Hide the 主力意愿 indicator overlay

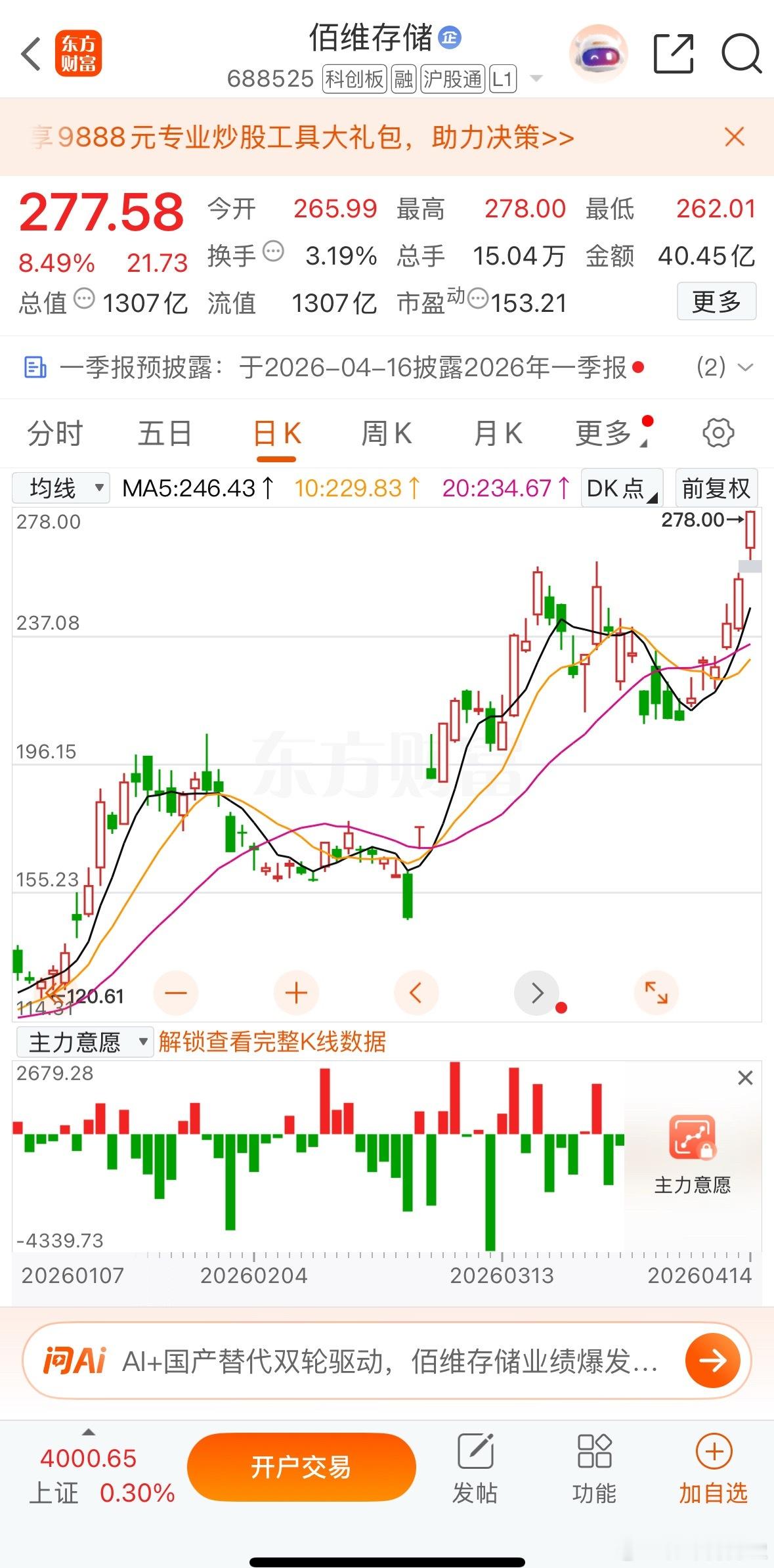tap(744, 1078)
